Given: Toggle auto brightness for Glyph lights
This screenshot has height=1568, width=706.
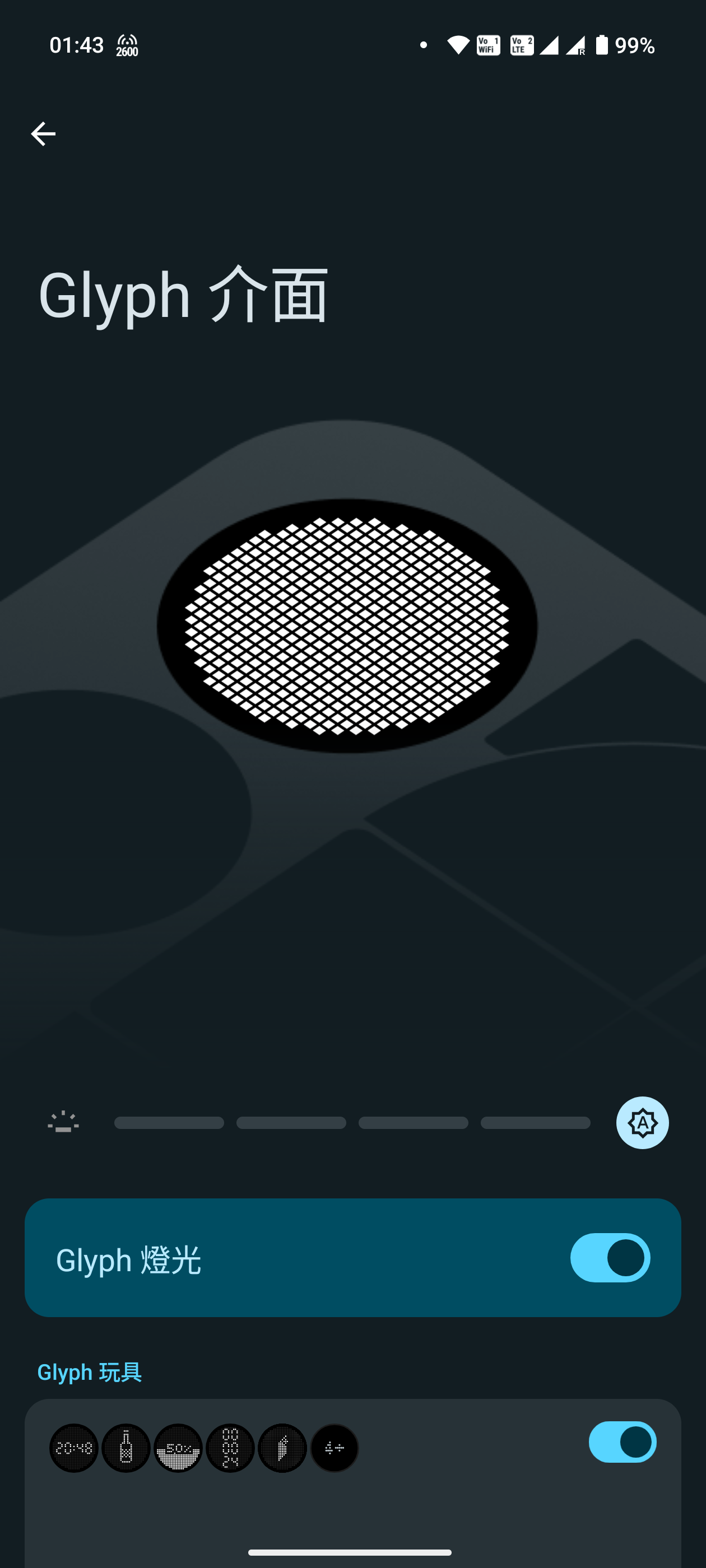Looking at the screenshot, I should 642,1122.
